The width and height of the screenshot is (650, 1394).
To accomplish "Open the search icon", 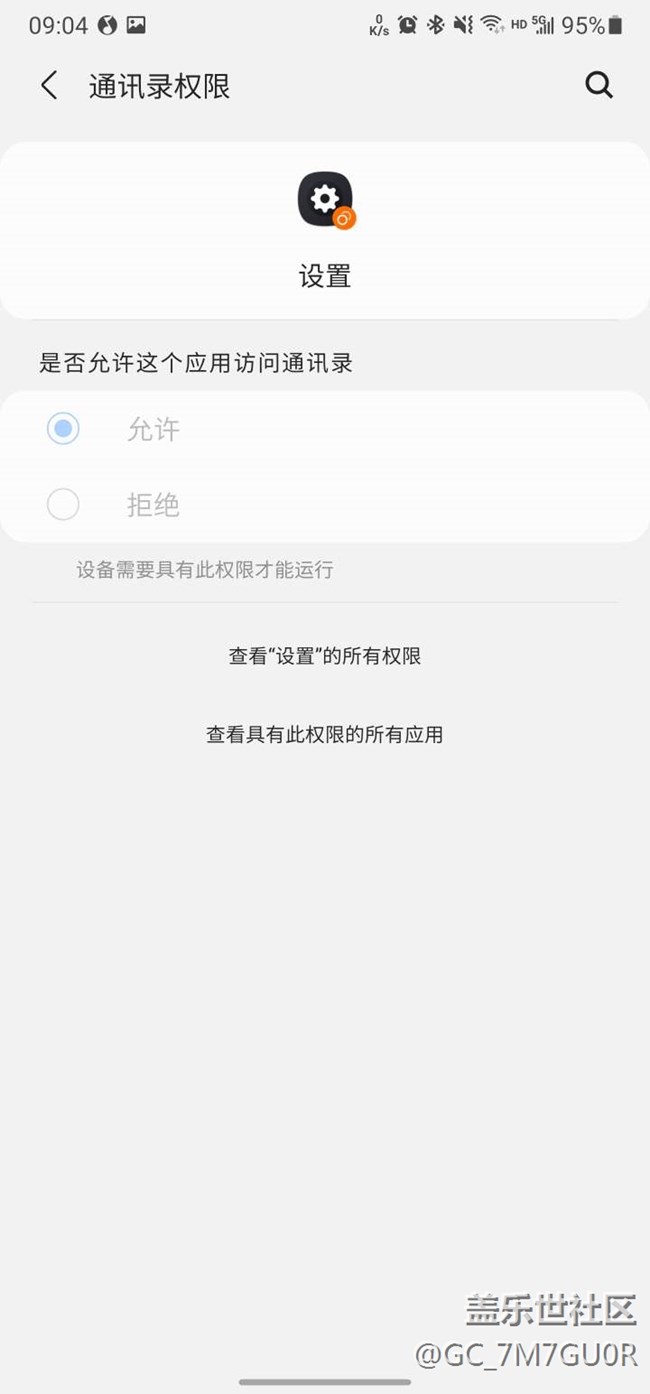I will point(598,86).
